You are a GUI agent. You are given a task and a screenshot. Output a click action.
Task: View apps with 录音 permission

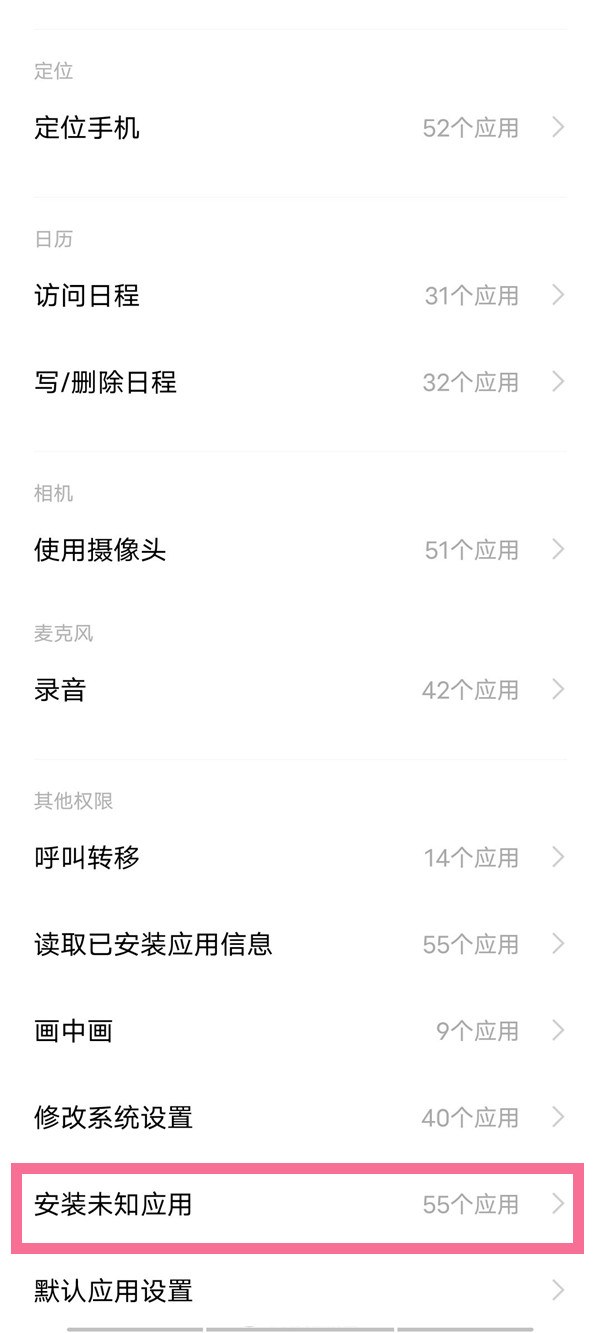[300, 690]
